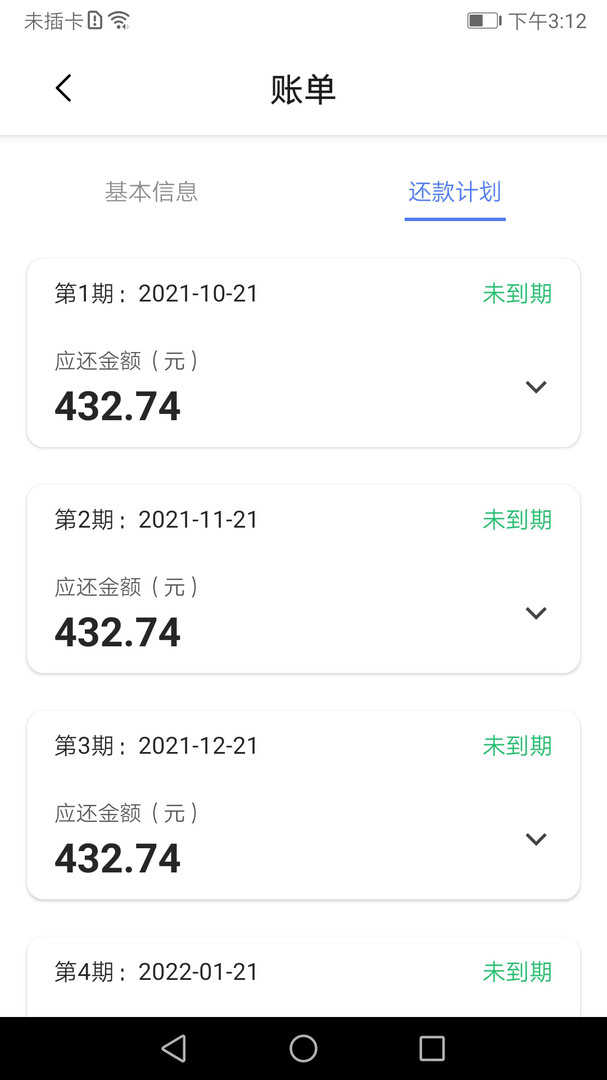The image size is (607, 1080).
Task: Expand details for 第3期 2021-12-21
Action: tap(536, 839)
